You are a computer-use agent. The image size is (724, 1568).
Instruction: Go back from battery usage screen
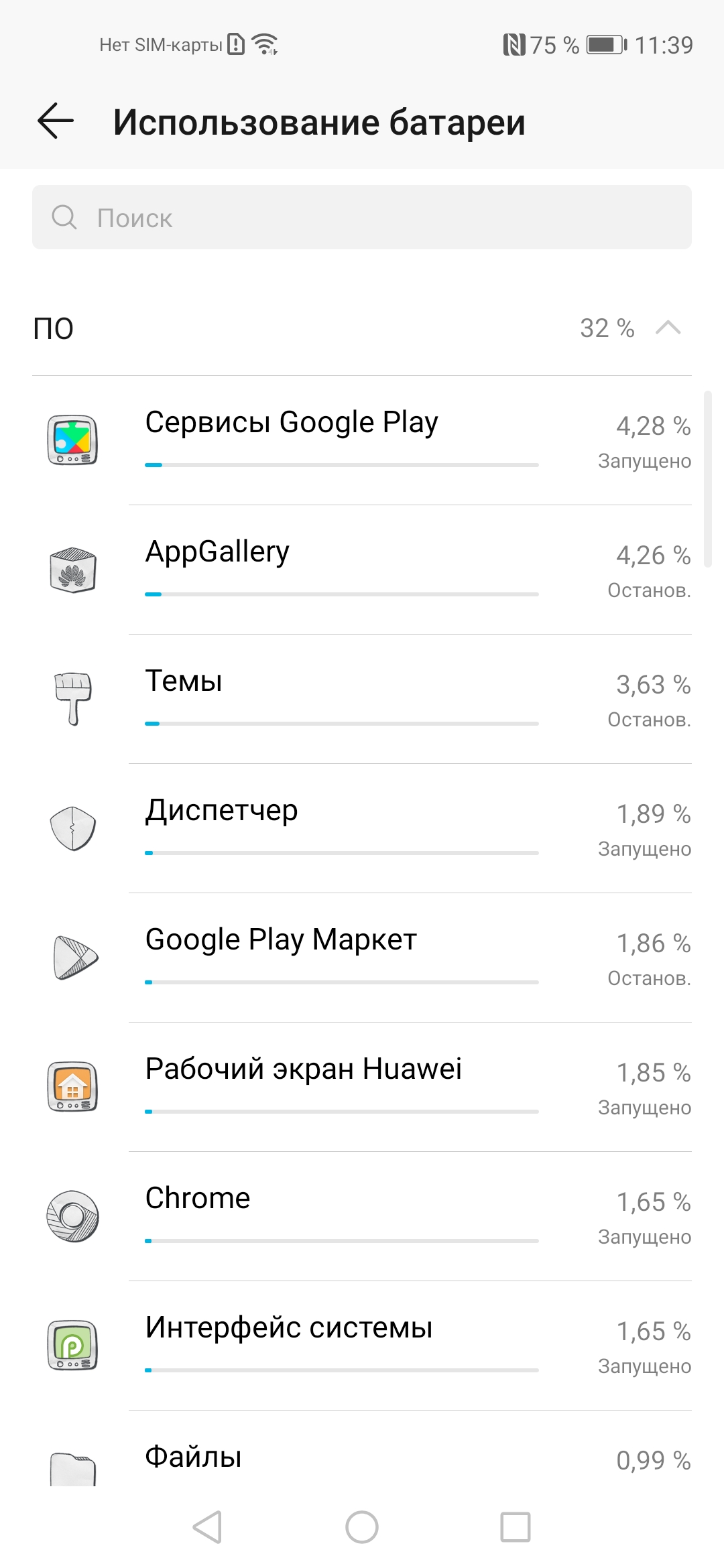(x=55, y=121)
